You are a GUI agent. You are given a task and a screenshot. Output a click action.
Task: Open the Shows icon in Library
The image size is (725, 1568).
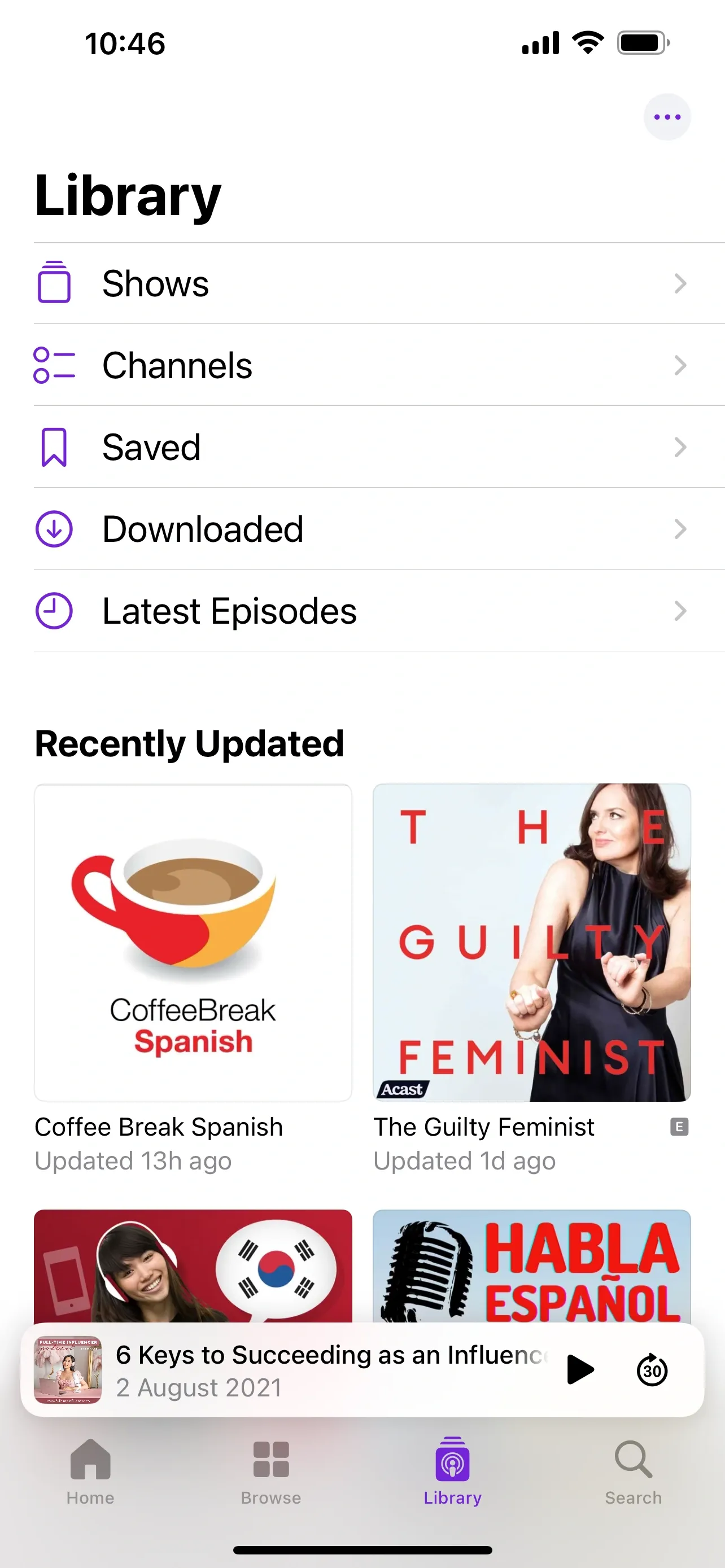point(55,282)
